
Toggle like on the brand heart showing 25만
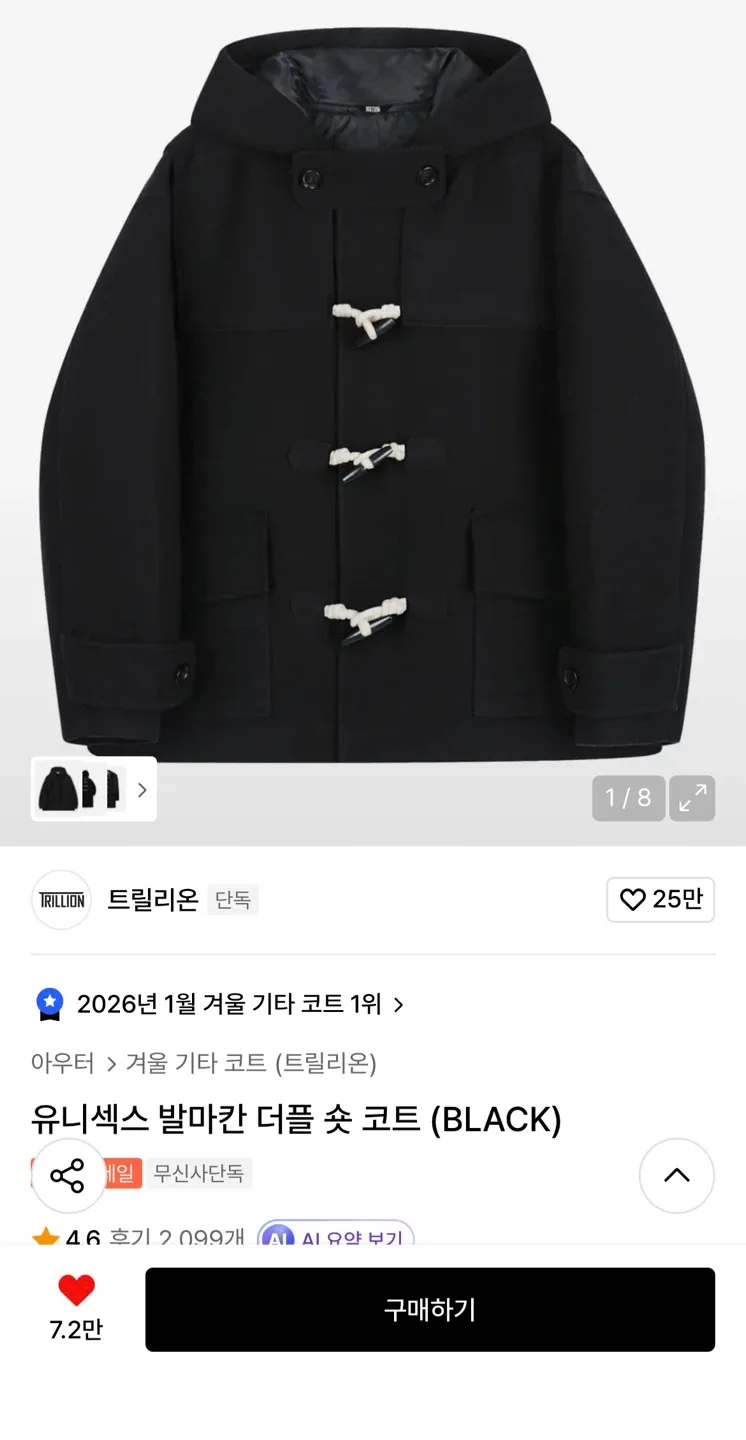pyautogui.click(x=660, y=900)
